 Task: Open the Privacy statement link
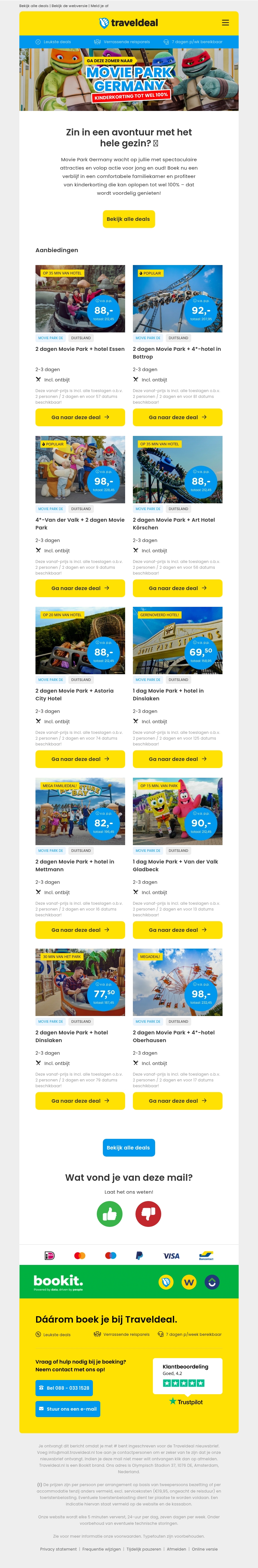tap(58, 1549)
